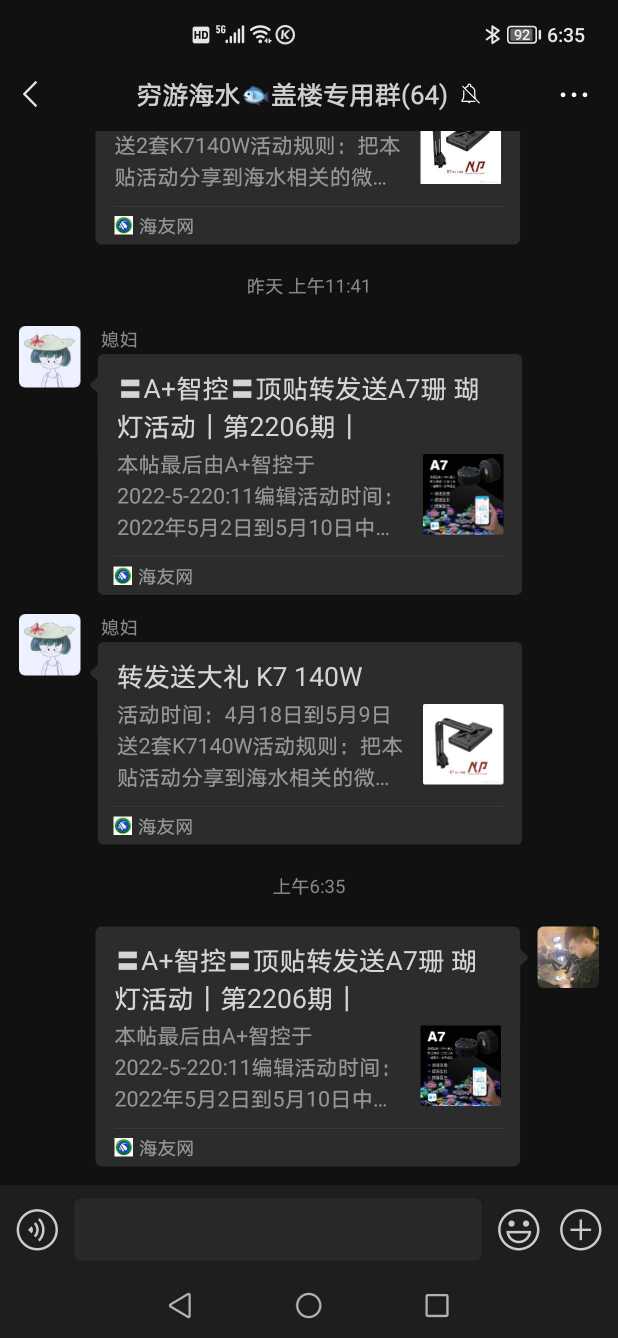618x1338 pixels.
Task: Go back from the group chat
Action: (x=30, y=95)
